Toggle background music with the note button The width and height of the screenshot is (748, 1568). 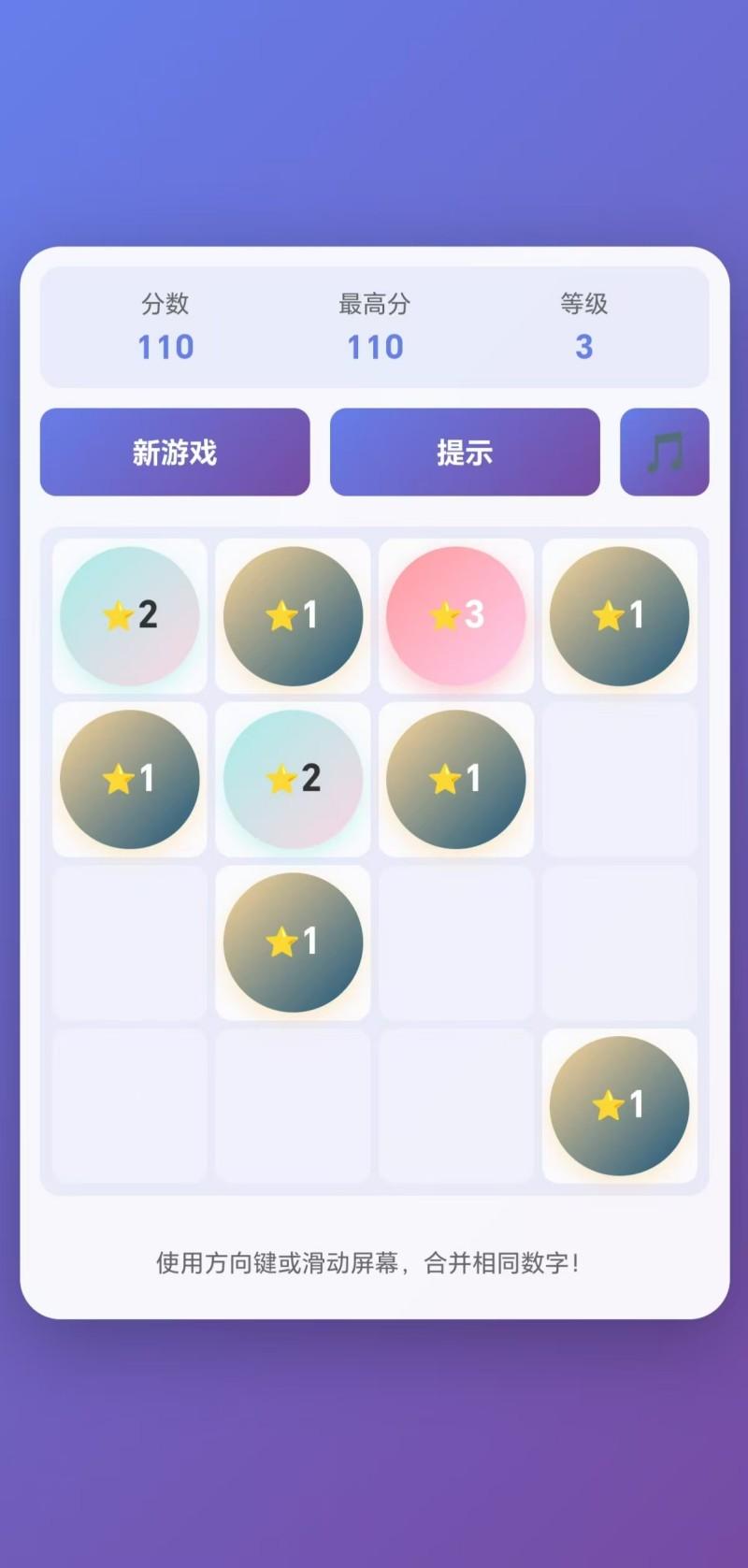(x=664, y=452)
